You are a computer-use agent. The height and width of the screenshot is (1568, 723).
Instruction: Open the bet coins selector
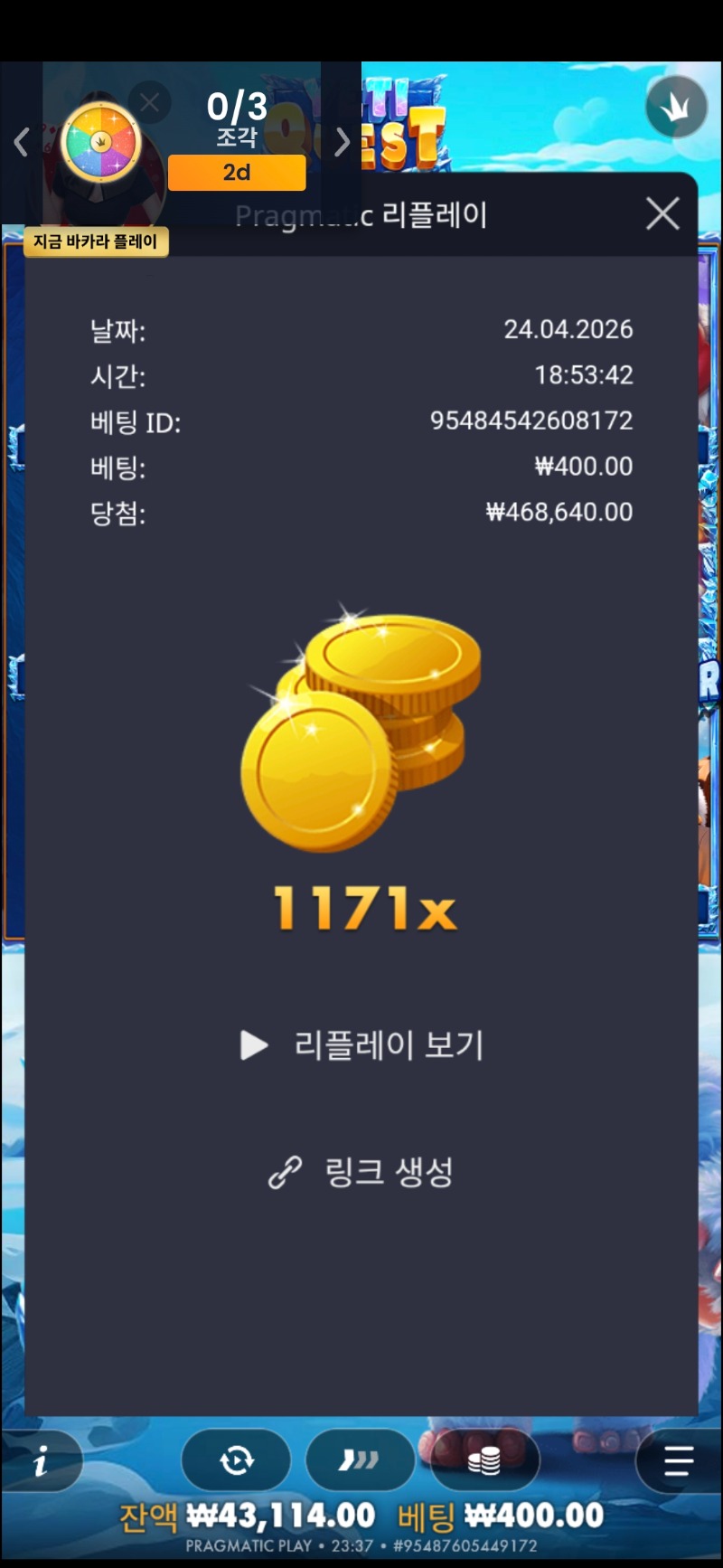coord(484,1460)
